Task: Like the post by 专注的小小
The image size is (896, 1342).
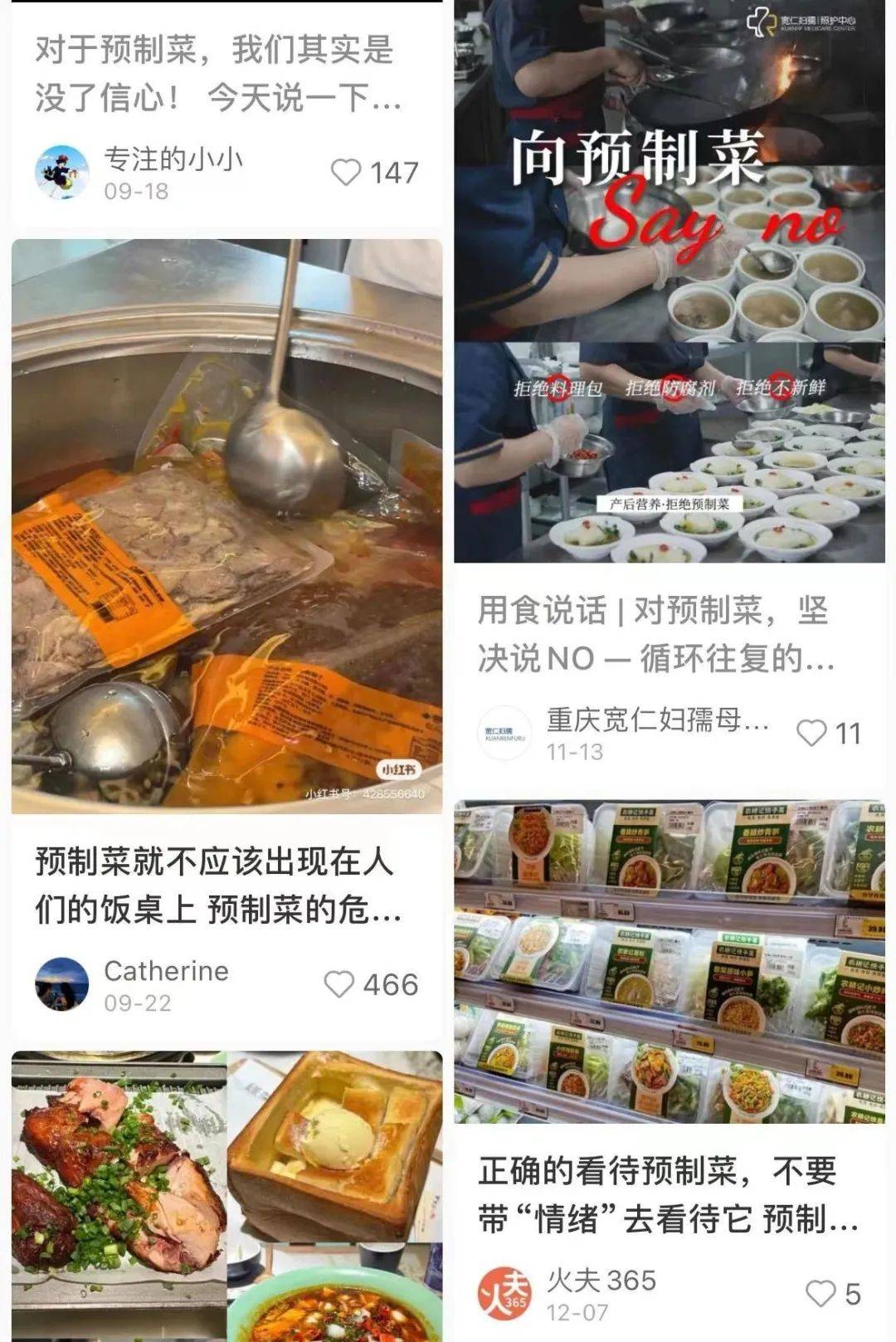Action: tap(346, 173)
